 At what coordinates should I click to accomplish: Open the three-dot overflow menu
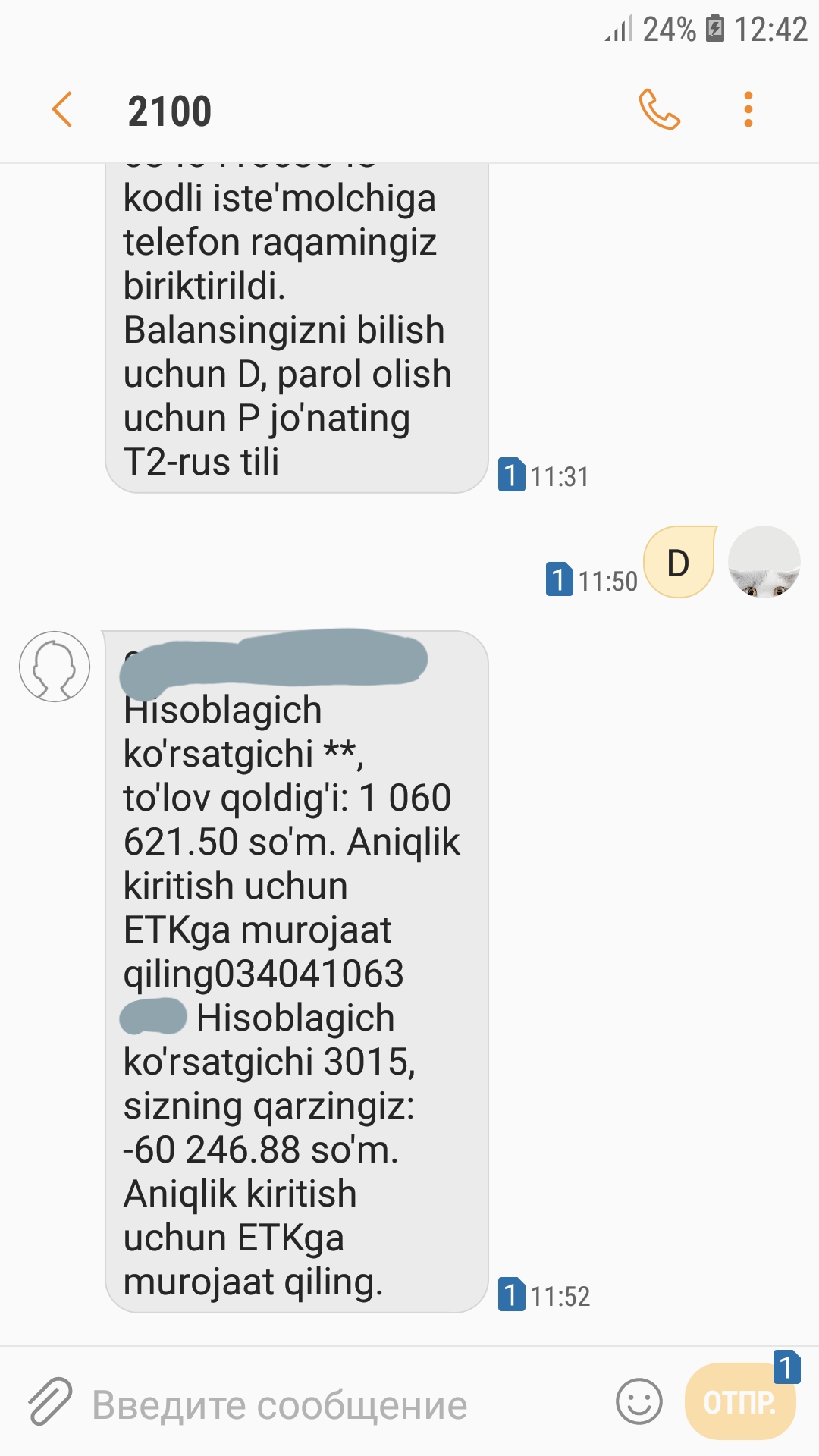point(748,110)
